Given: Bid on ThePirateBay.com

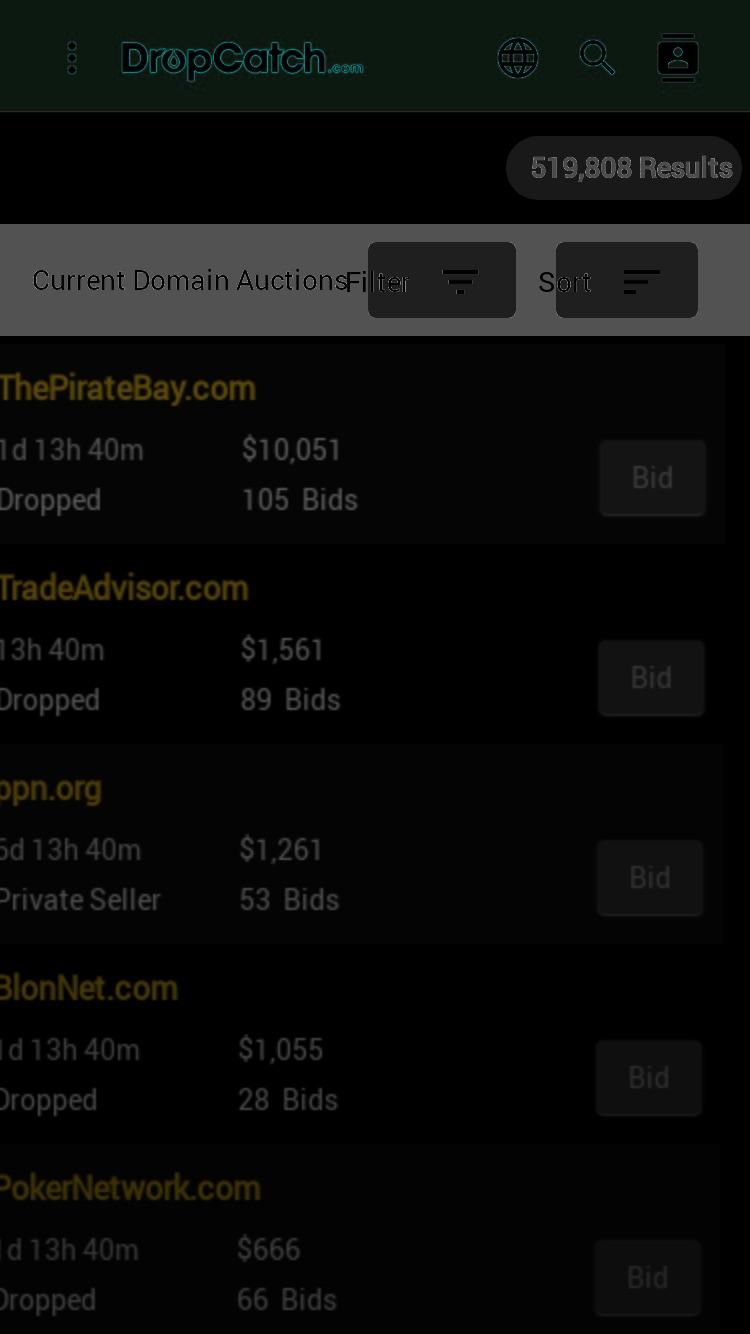Looking at the screenshot, I should tap(653, 478).
